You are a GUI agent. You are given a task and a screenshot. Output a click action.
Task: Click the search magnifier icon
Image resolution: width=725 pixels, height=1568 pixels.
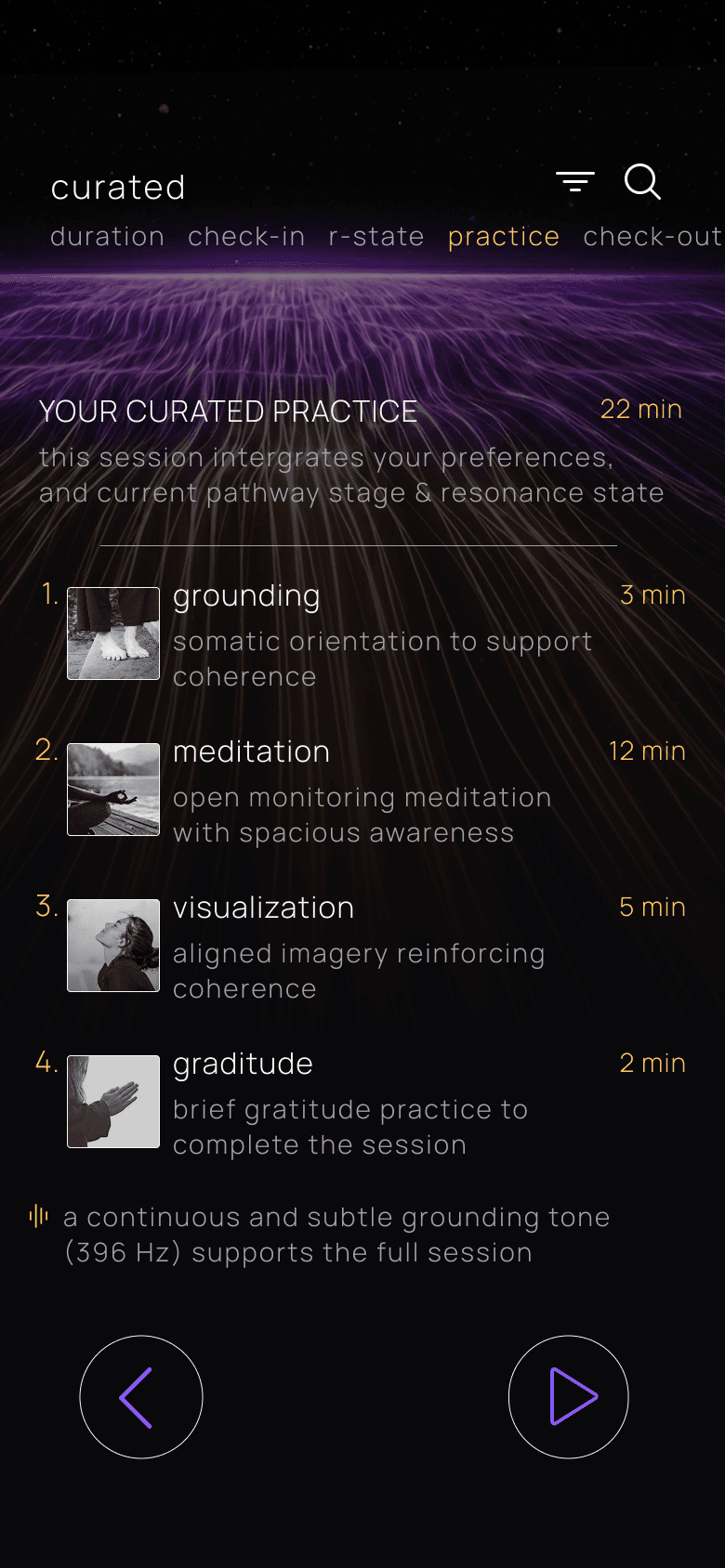coord(641,184)
